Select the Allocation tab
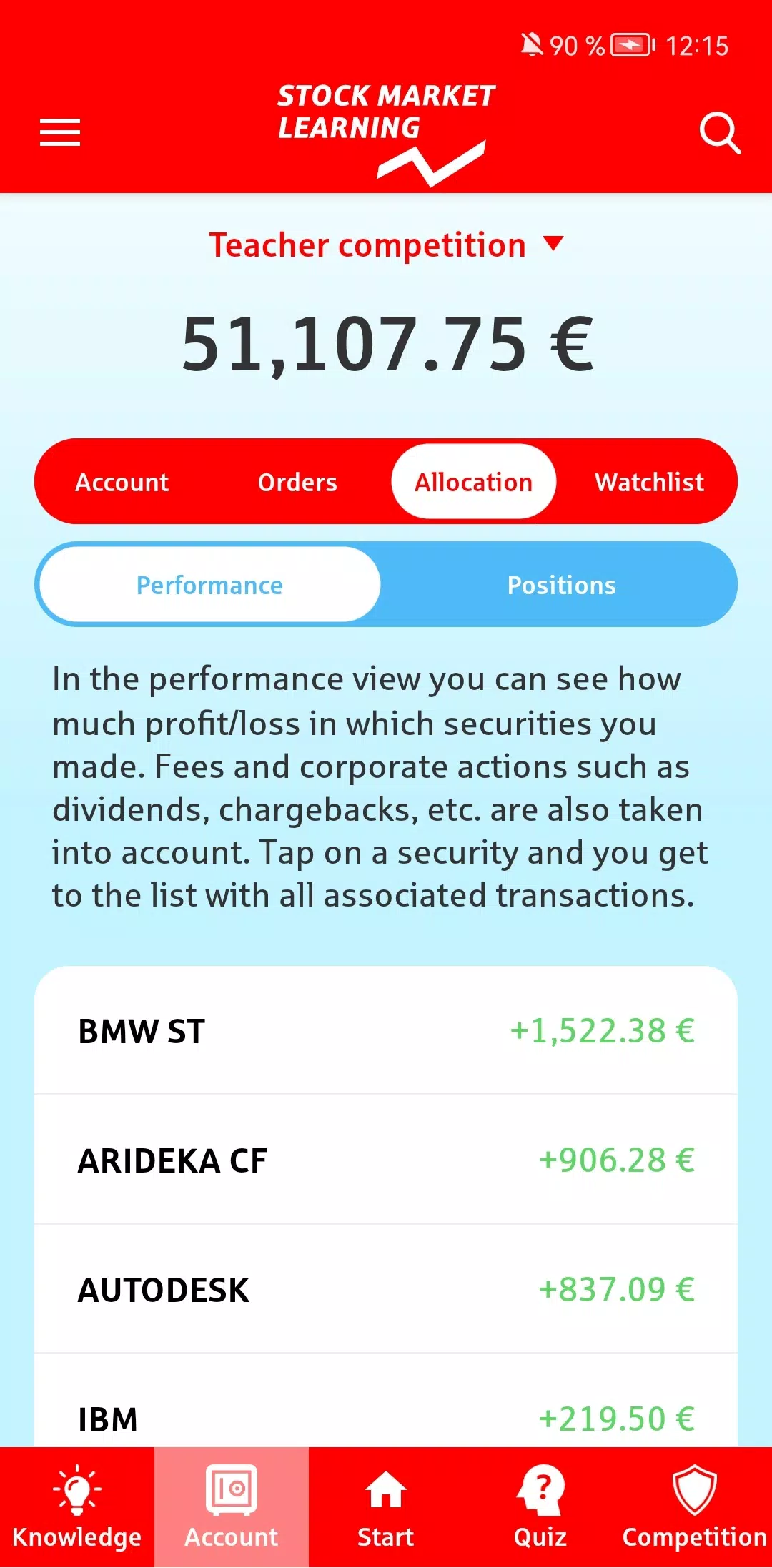 473,483
